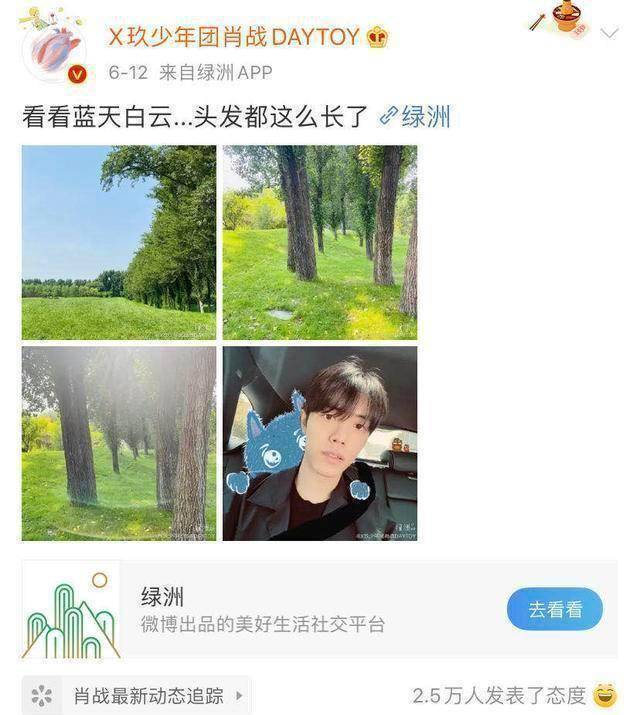View the selfie photo in the car
The height and width of the screenshot is (715, 640).
320,443
